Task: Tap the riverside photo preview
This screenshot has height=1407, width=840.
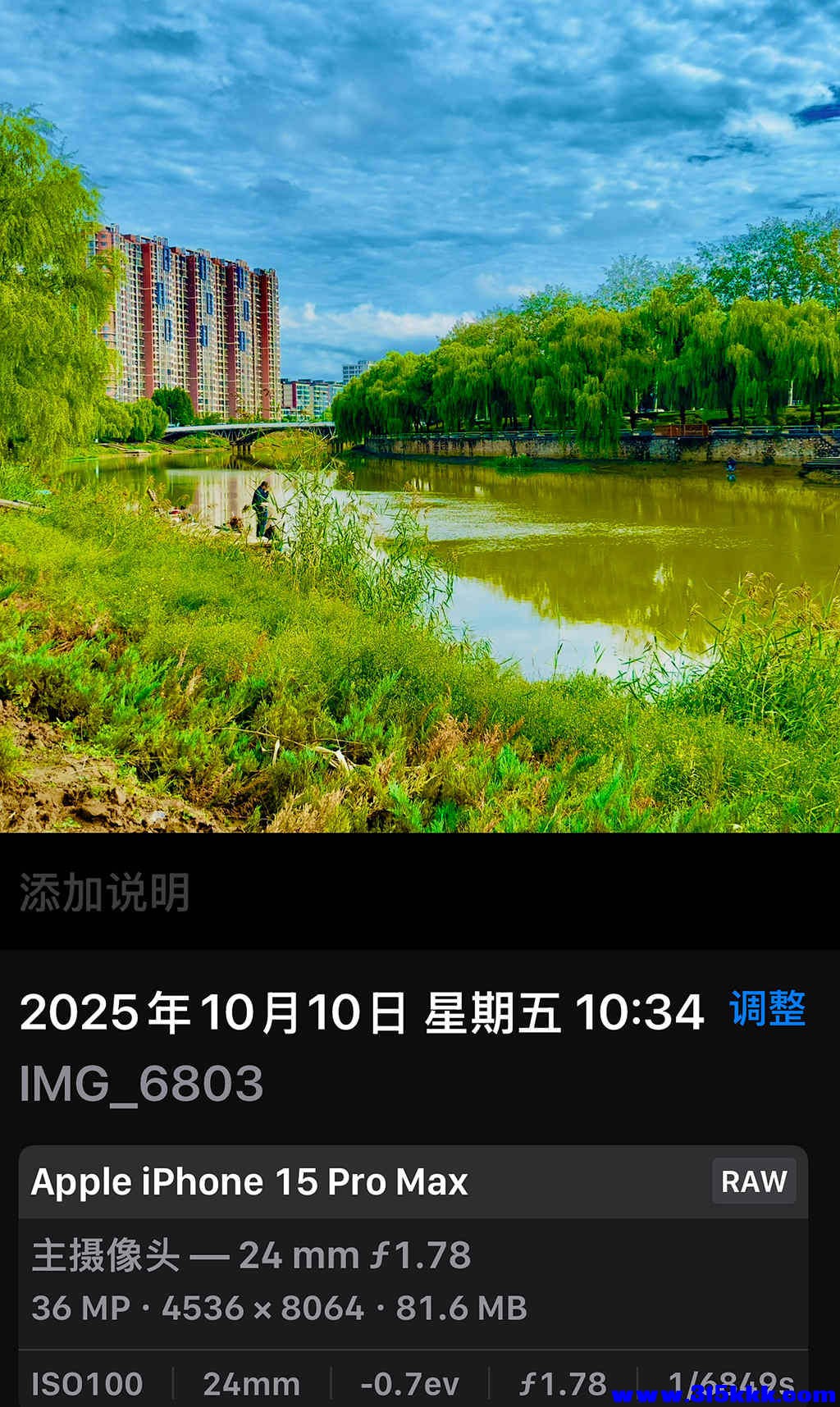Action: [420, 418]
